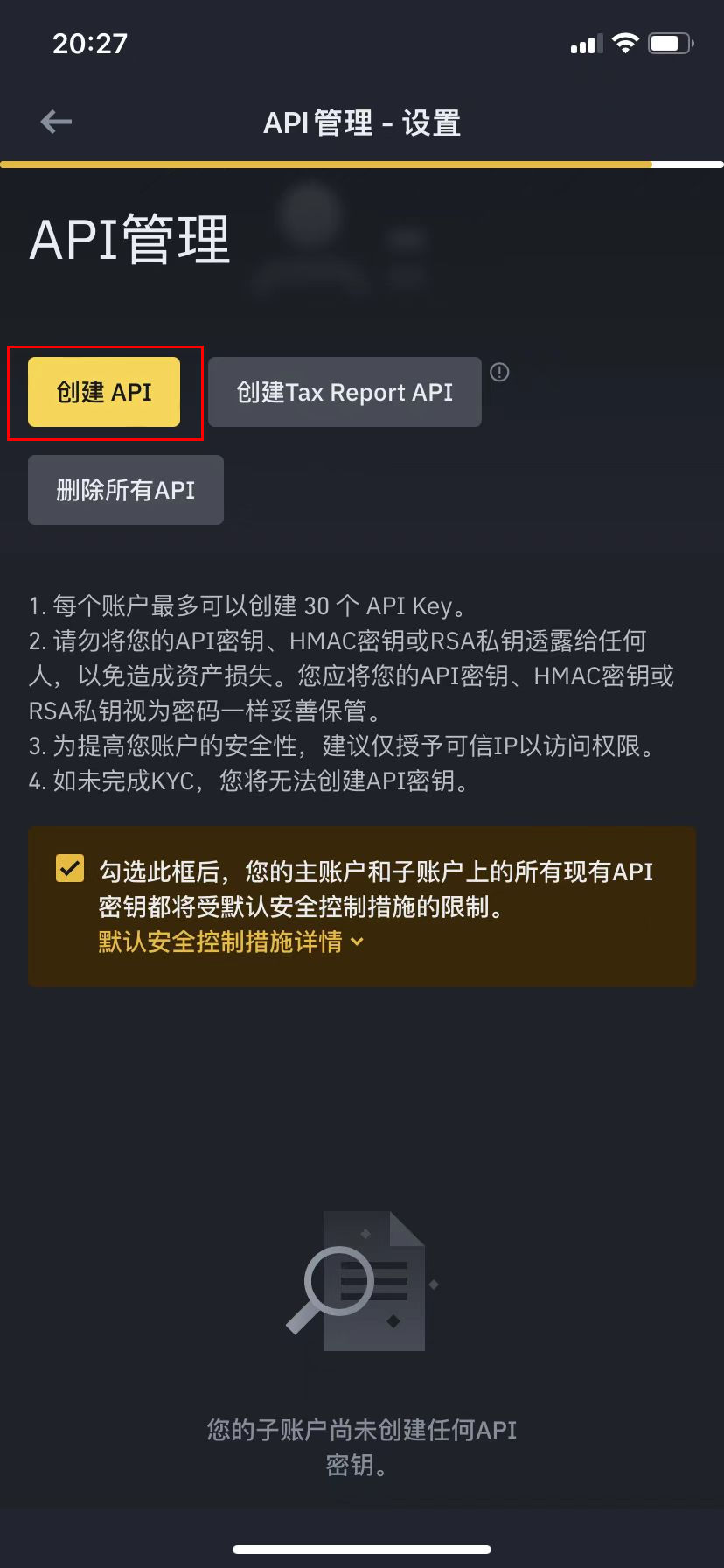Expand 默认安全控制措施详情

coord(231,941)
